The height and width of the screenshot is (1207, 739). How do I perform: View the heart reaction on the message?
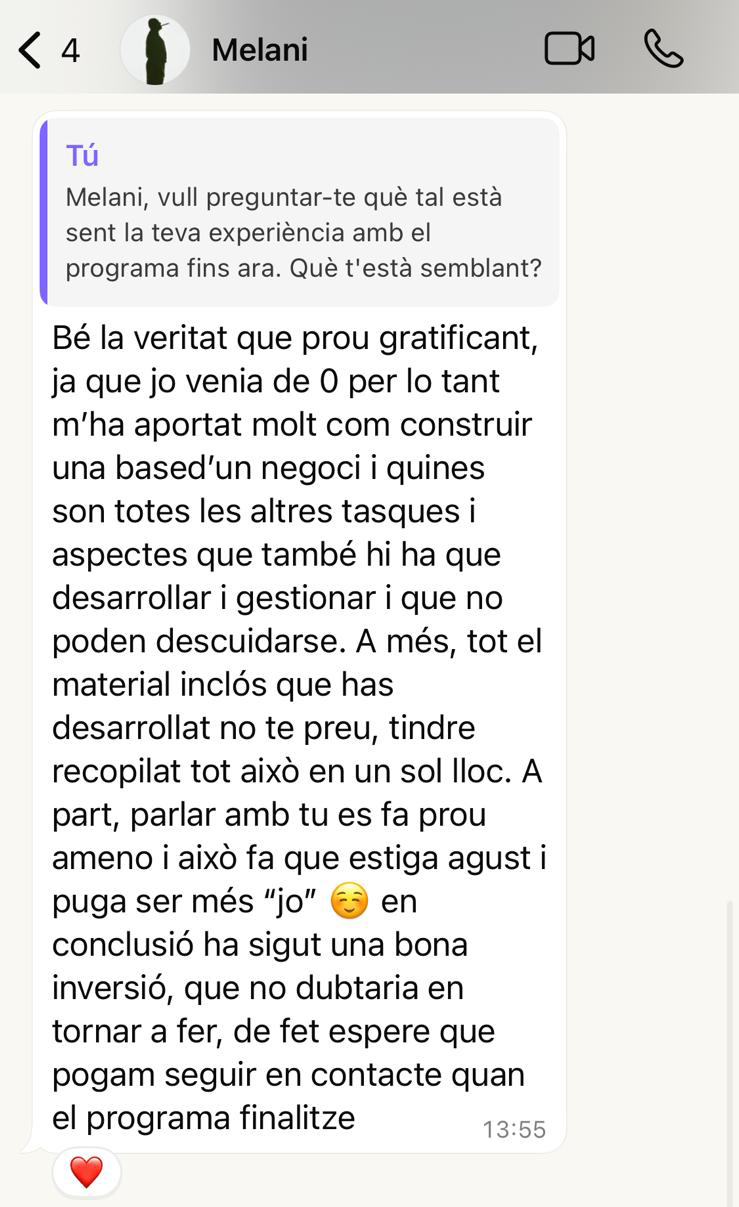coord(87,1171)
